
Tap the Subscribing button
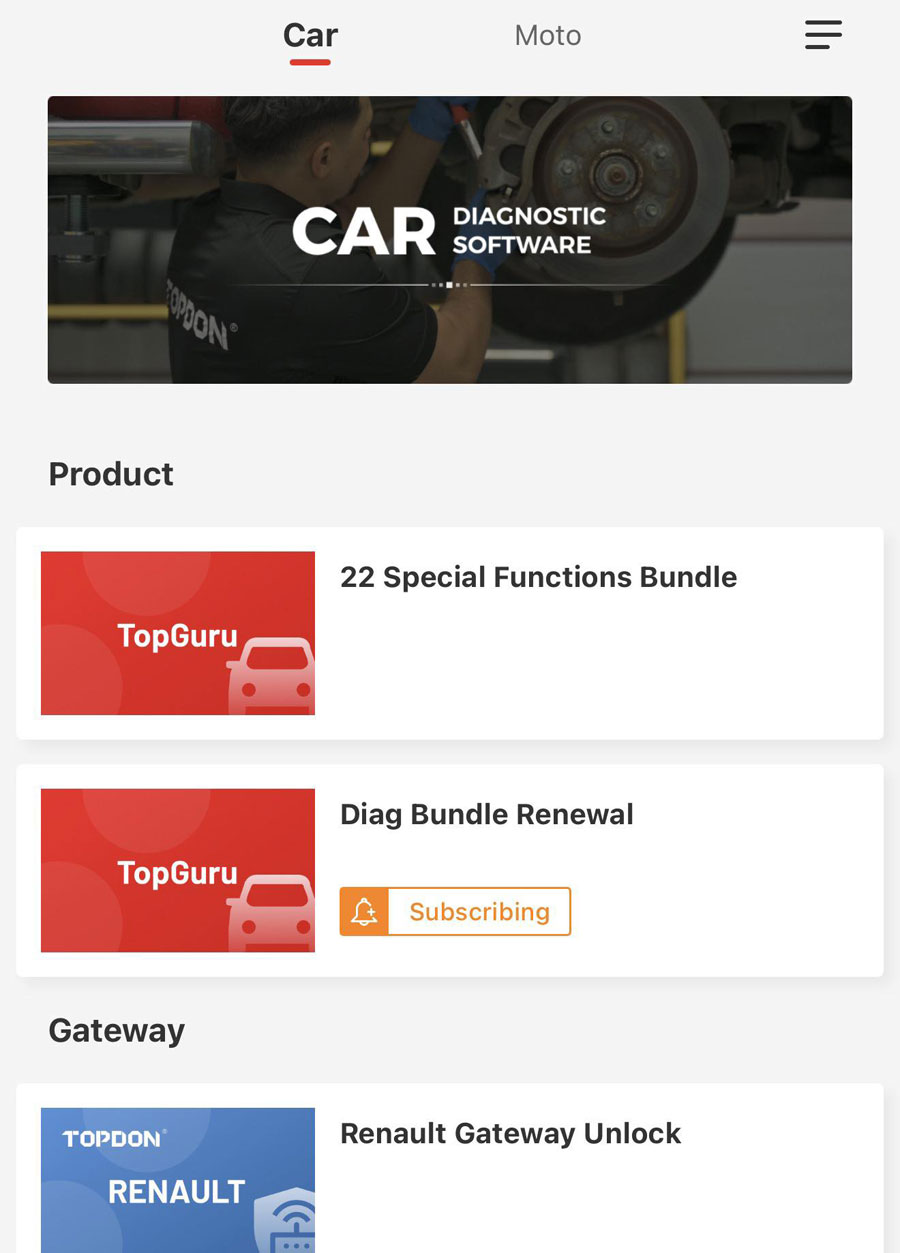point(456,911)
